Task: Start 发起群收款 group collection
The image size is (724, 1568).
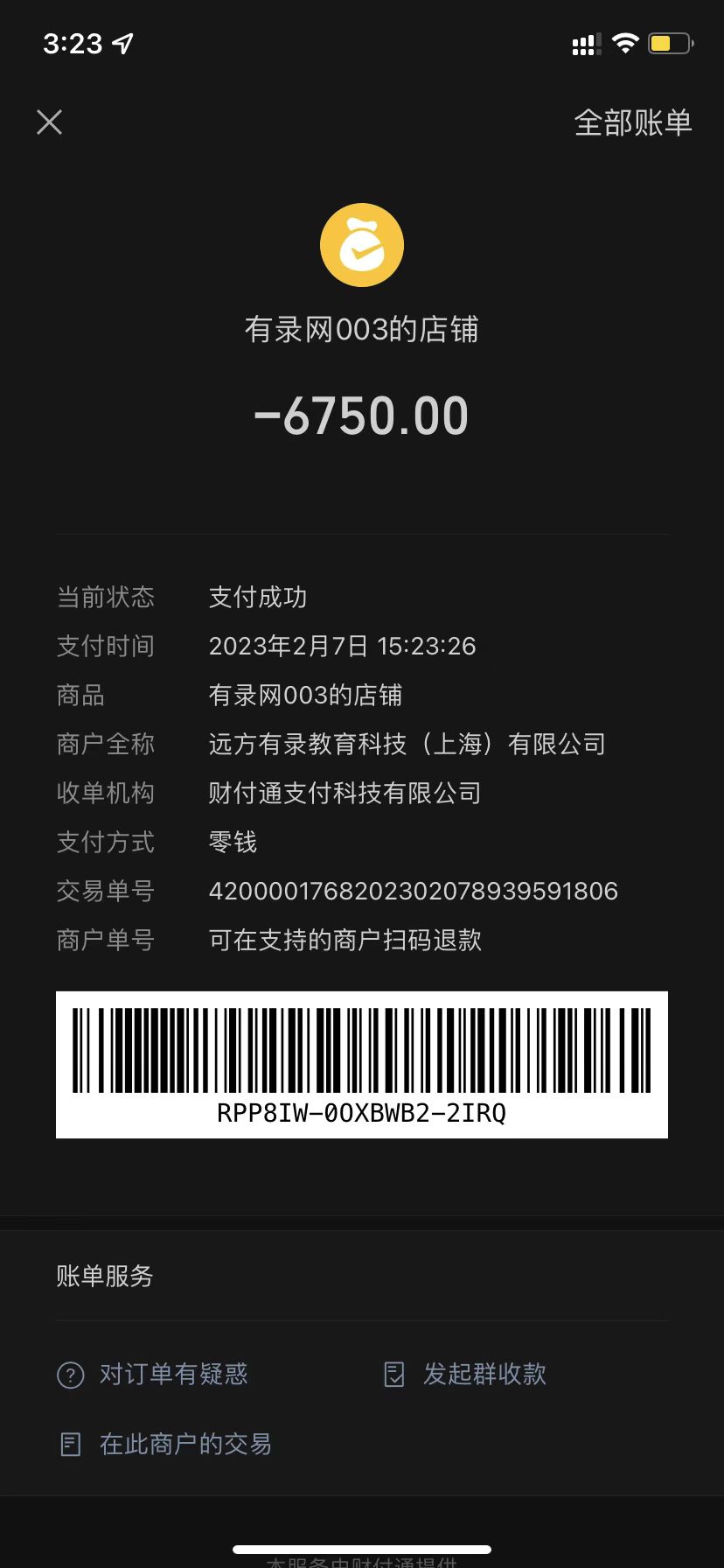Action: click(x=466, y=1374)
